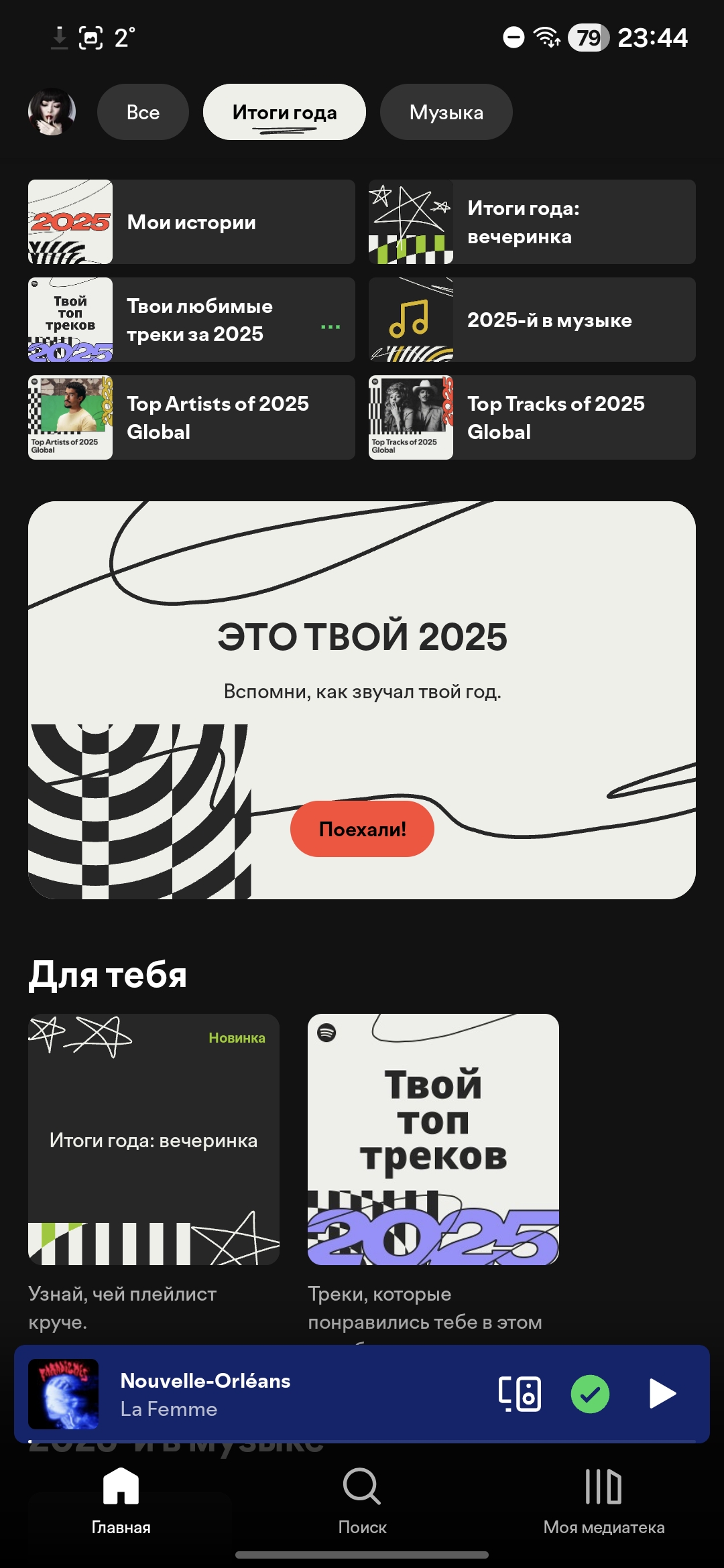
Task: Open the device connect picker
Action: pyautogui.click(x=520, y=1394)
